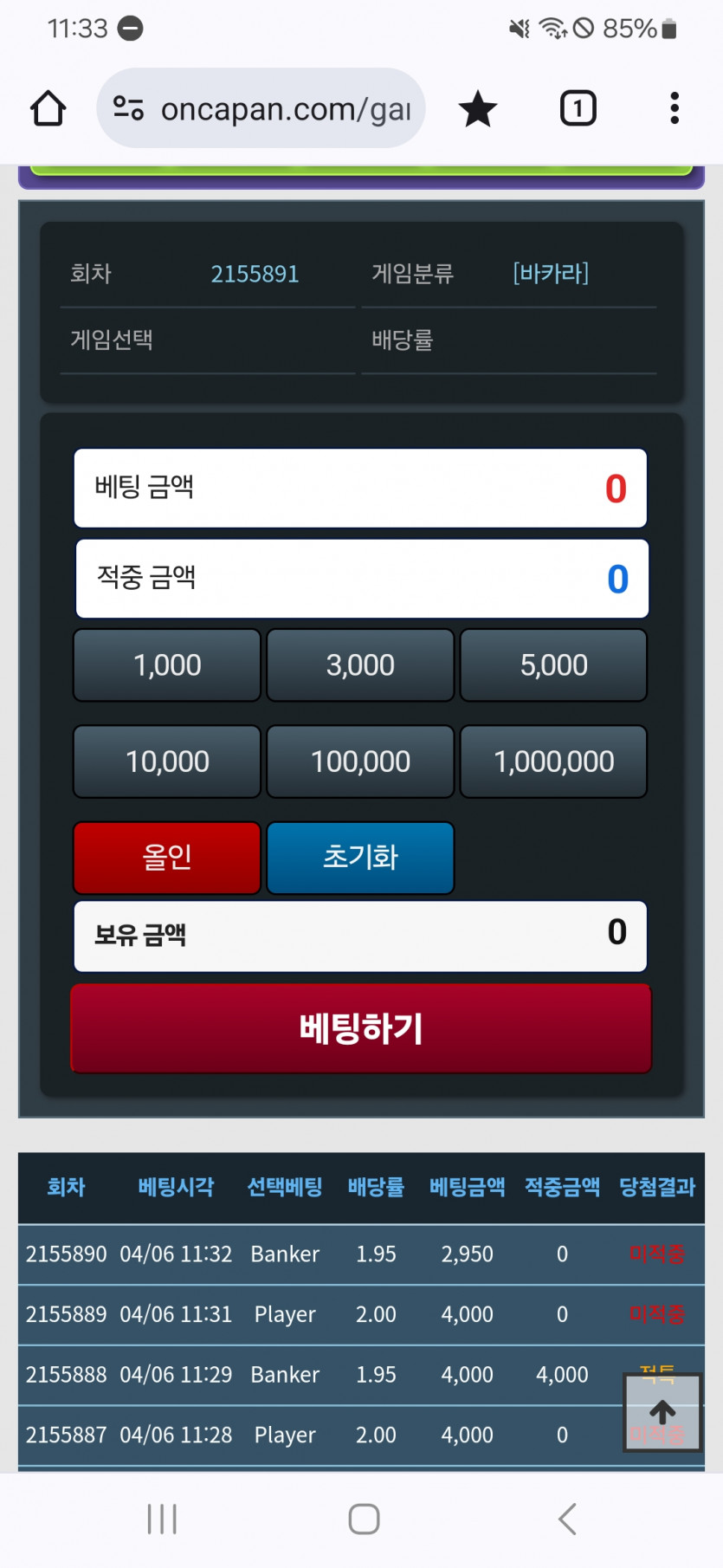
Task: Add 100,000 to the bet amount
Action: (360, 761)
